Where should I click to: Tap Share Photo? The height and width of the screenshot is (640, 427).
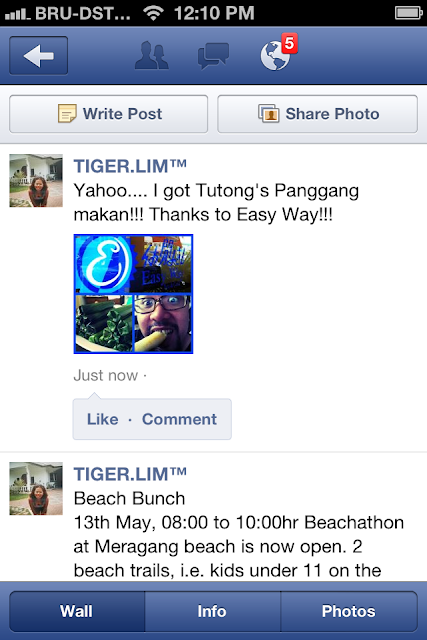pos(318,114)
